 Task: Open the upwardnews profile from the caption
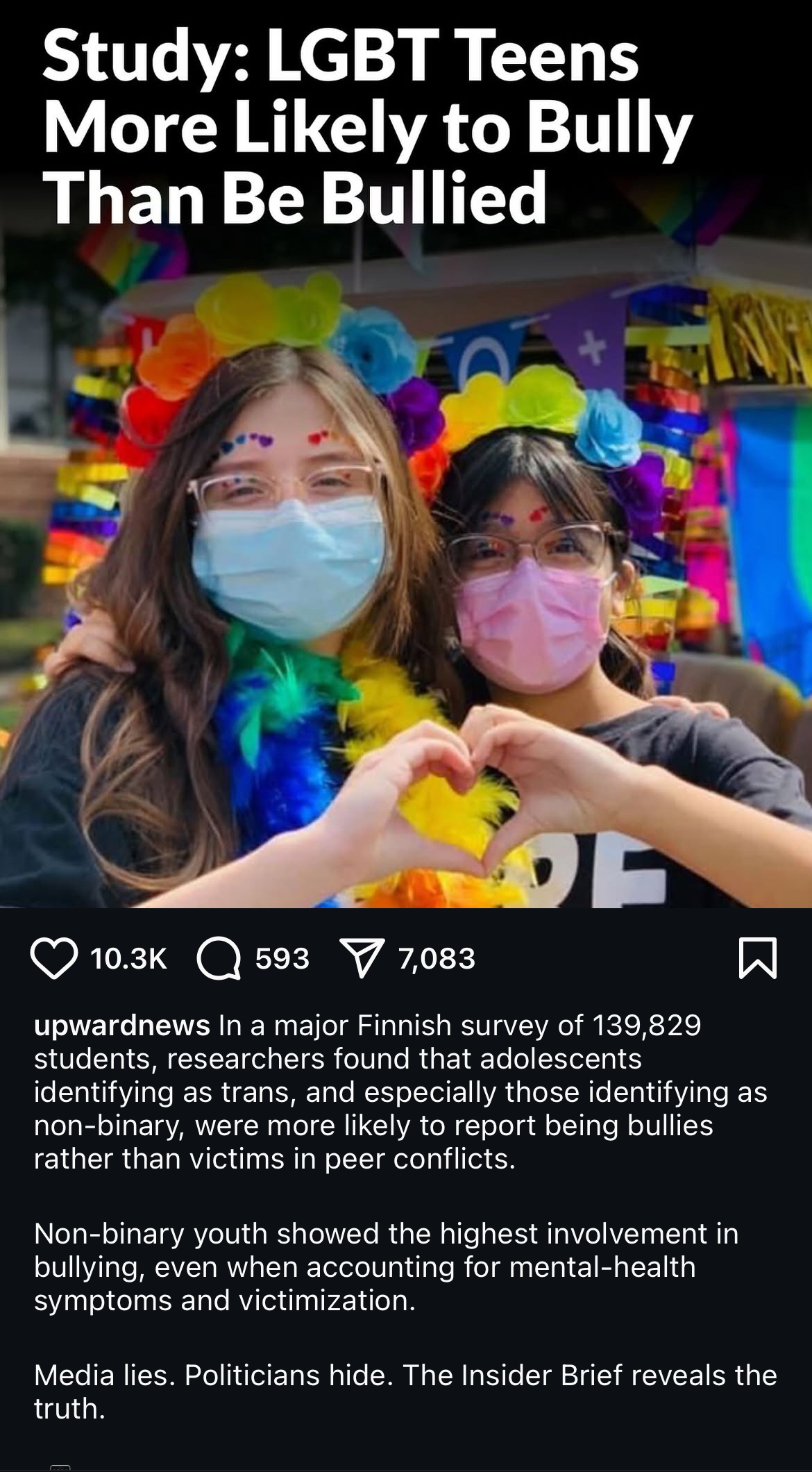point(121,1026)
